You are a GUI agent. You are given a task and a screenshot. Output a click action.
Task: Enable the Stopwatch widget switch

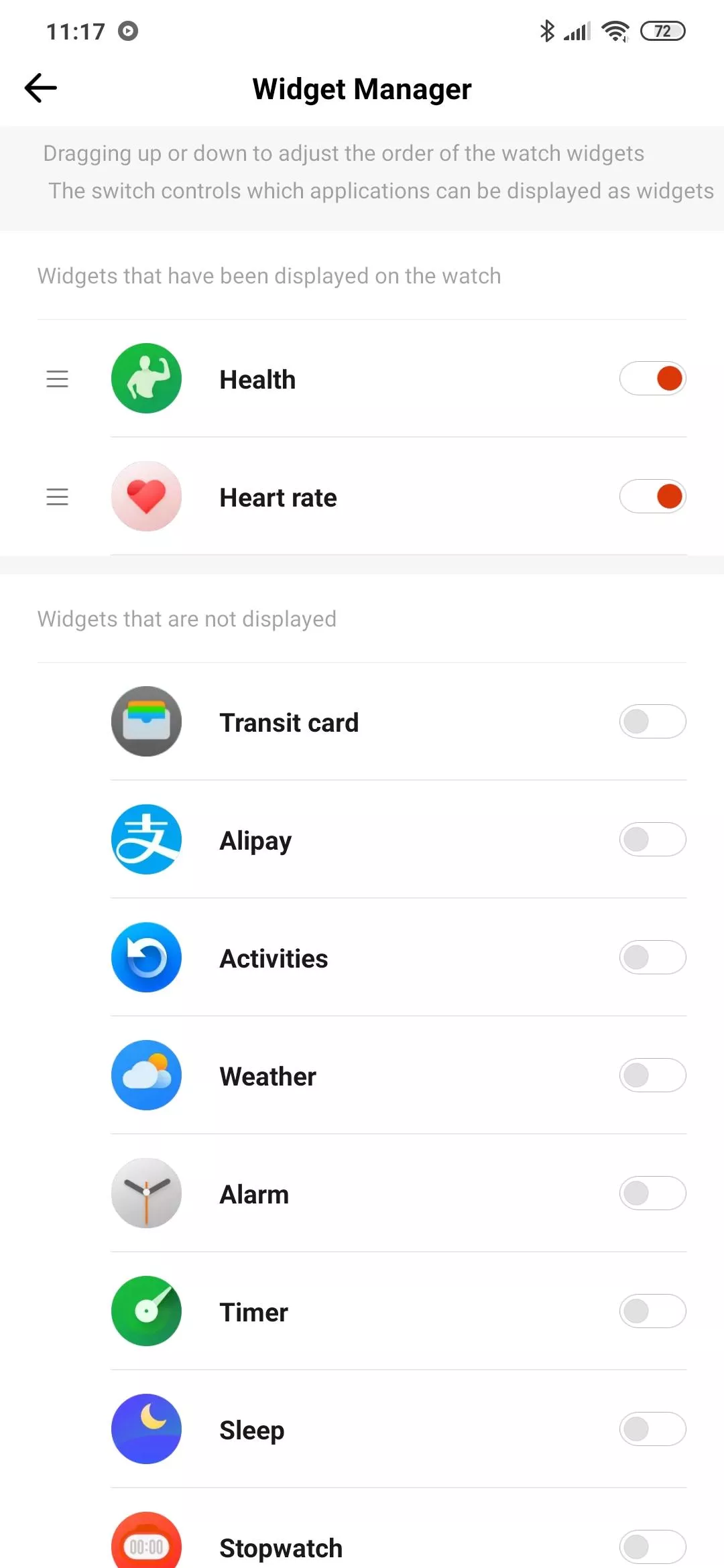(x=652, y=1547)
